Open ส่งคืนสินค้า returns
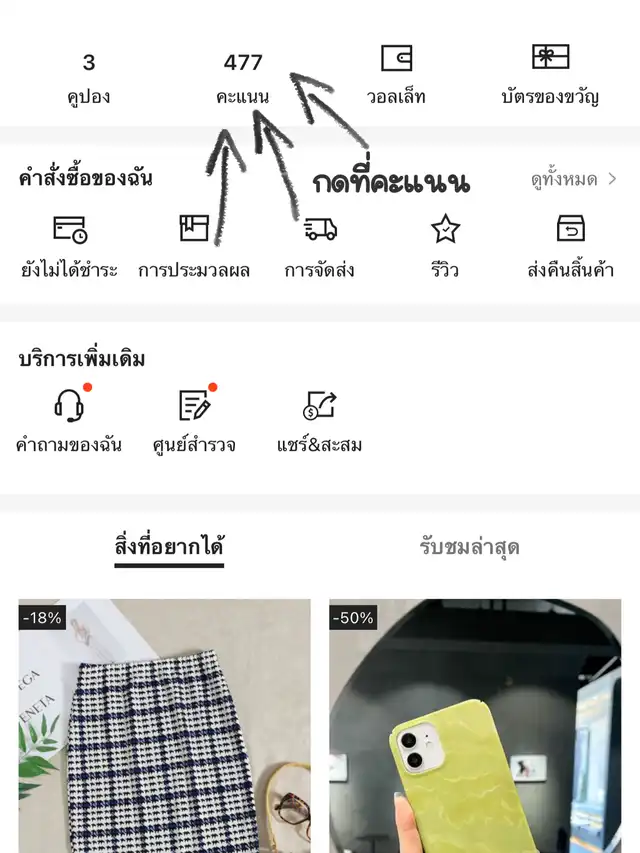Viewport: 640px width, 853px height. coord(570,247)
